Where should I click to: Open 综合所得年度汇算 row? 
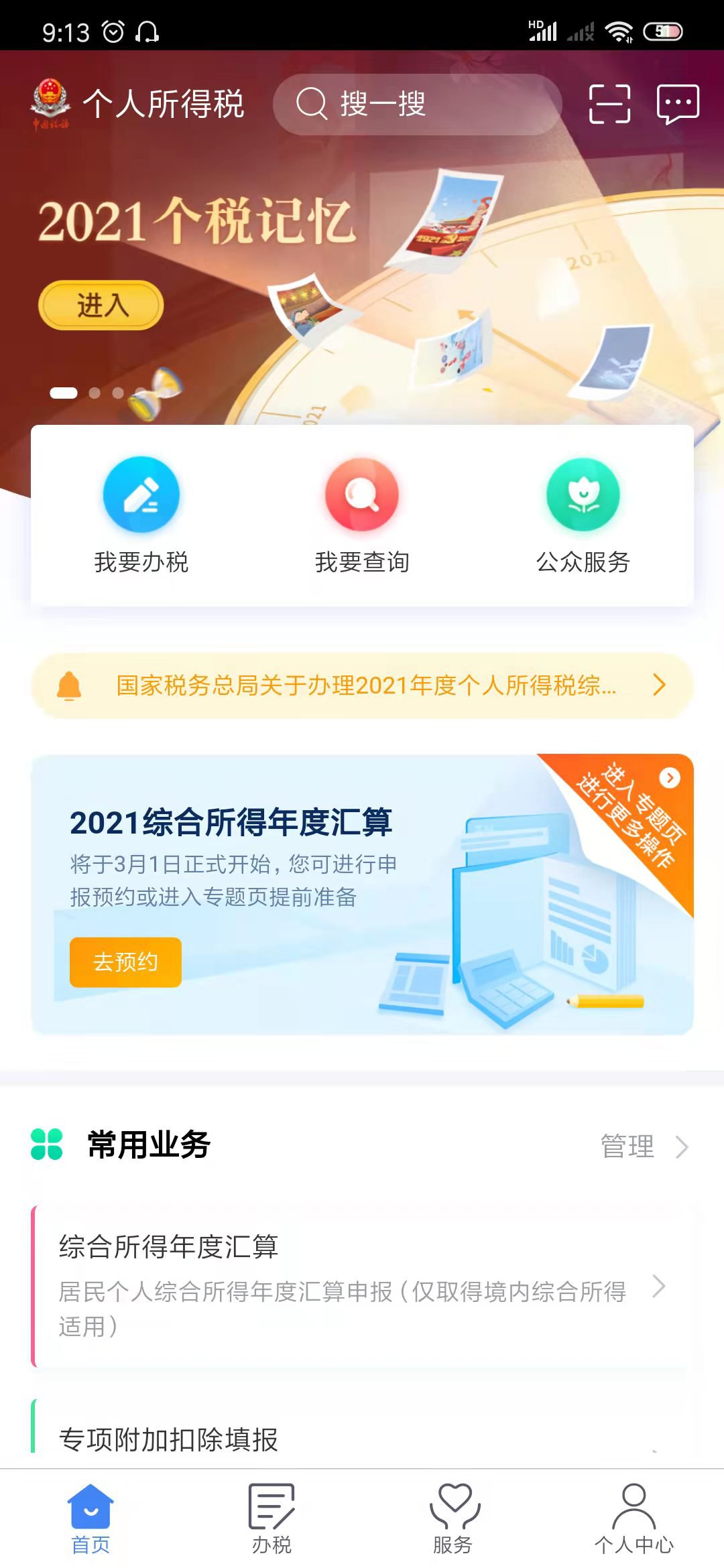pyautogui.click(x=362, y=1285)
